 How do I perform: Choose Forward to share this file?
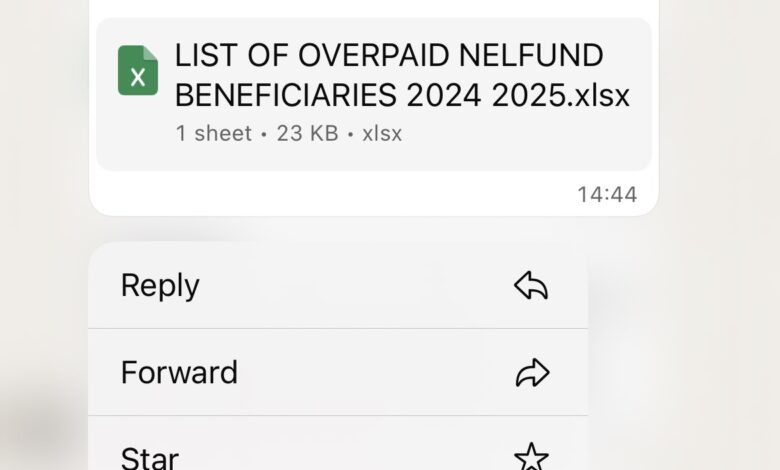(x=337, y=373)
